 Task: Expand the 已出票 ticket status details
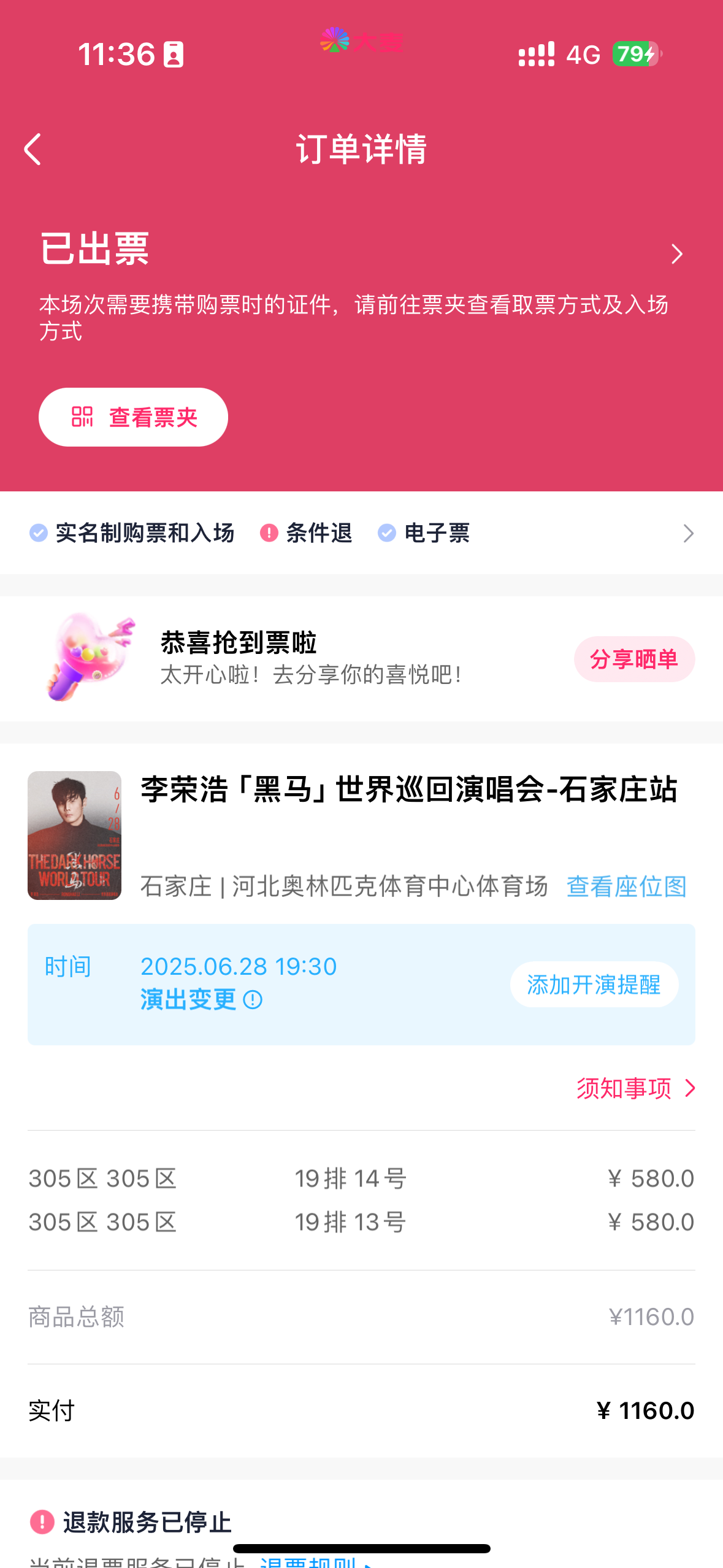[676, 254]
